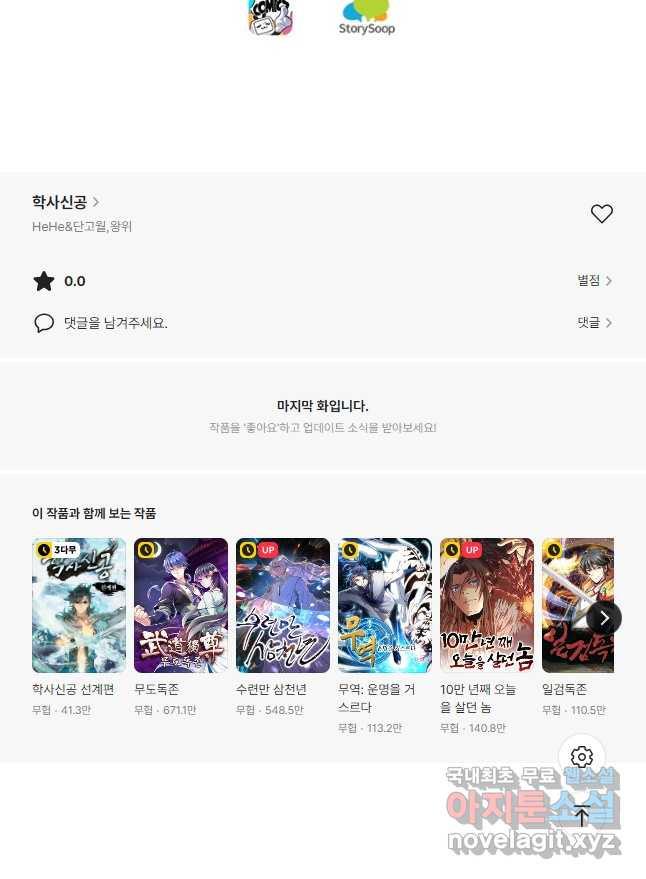Screen dimensions: 646x879
Task: Open the 댓글 comments section
Action: click(x=594, y=323)
